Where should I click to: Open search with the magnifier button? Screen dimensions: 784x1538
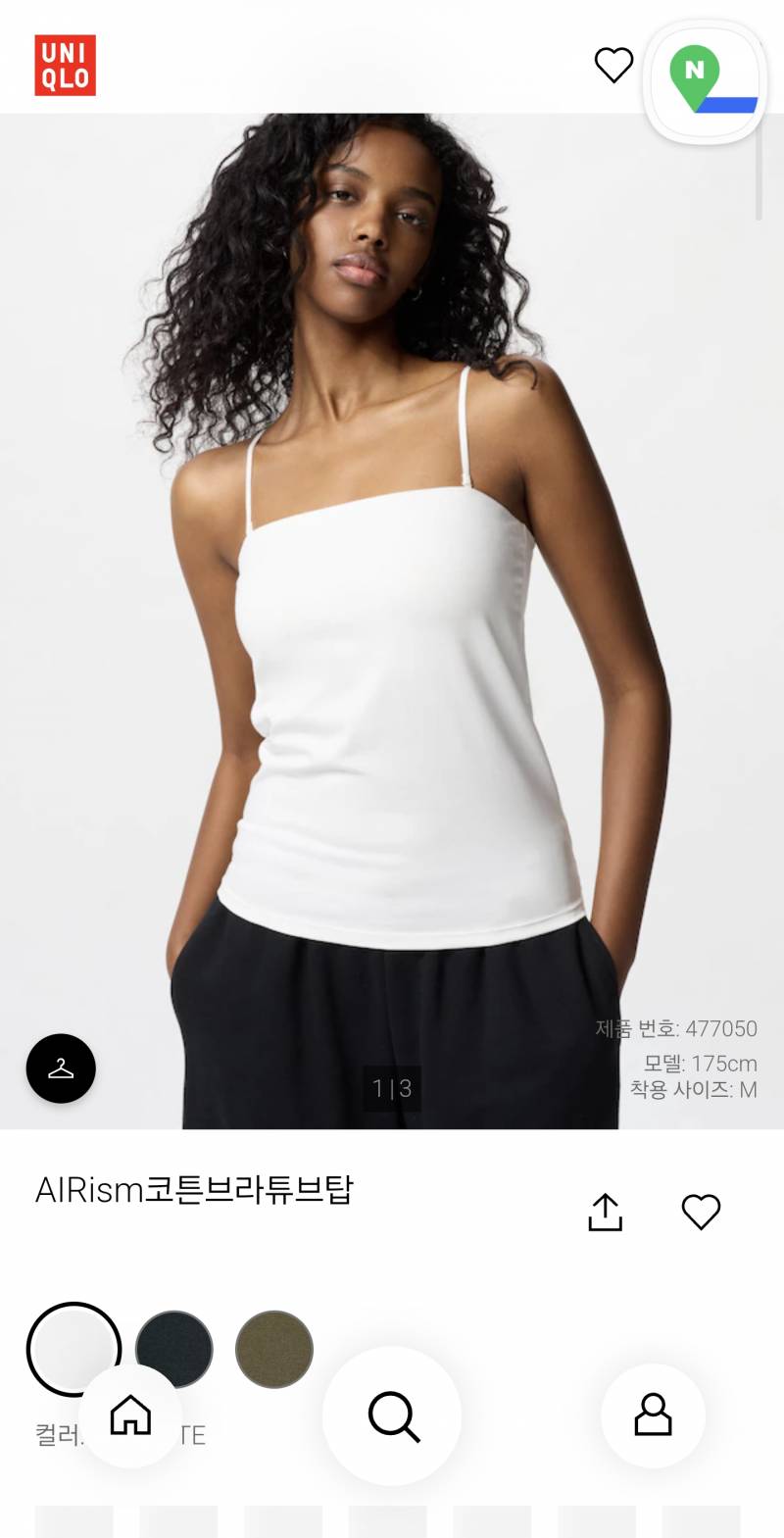coord(392,1415)
